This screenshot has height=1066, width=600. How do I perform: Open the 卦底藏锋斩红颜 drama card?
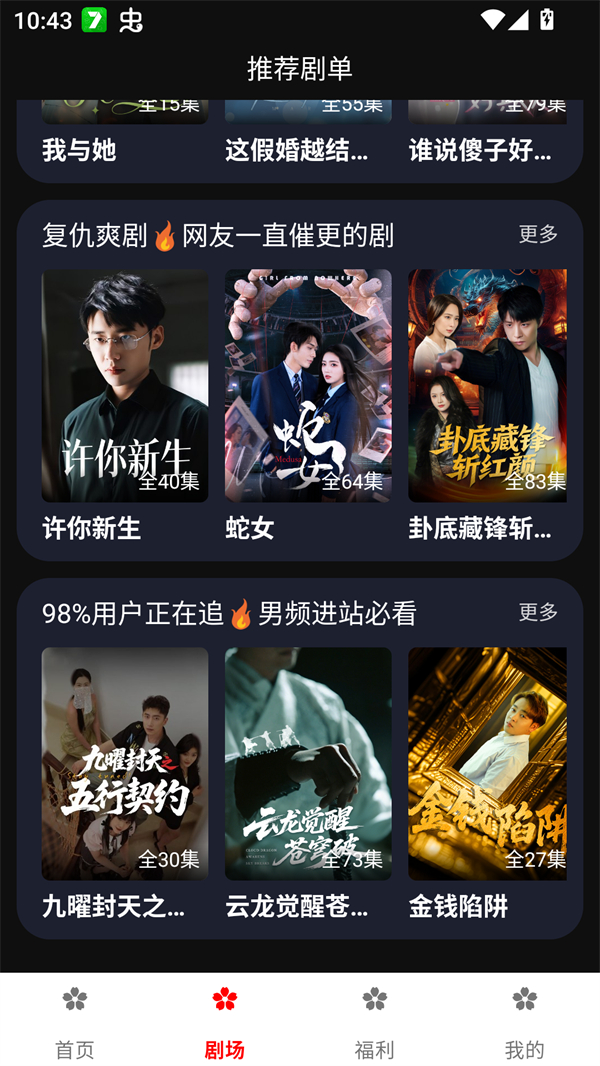tap(487, 386)
